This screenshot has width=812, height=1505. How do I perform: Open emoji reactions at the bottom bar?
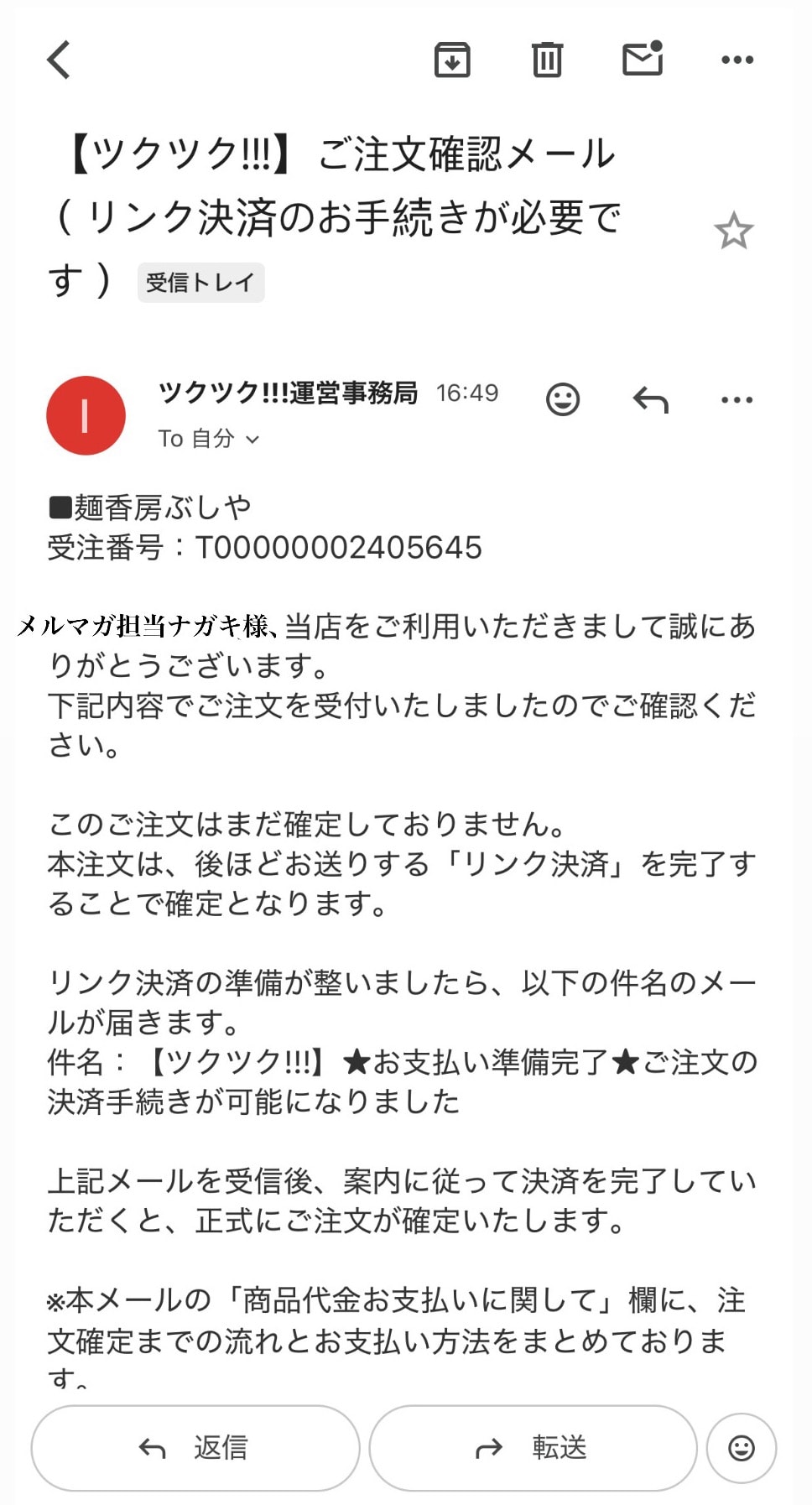coord(742,1448)
